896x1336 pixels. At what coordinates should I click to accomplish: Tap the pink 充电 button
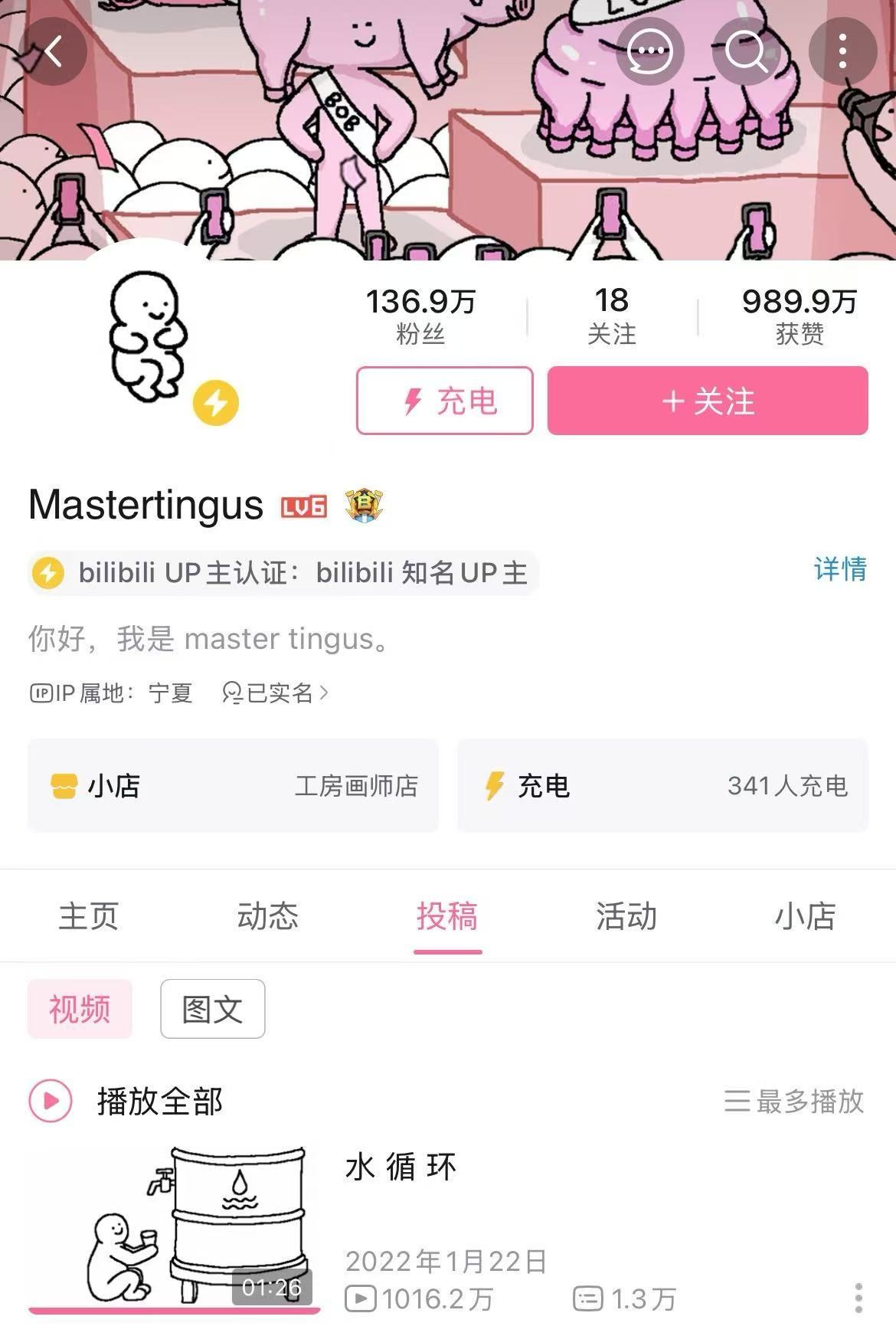pos(445,401)
